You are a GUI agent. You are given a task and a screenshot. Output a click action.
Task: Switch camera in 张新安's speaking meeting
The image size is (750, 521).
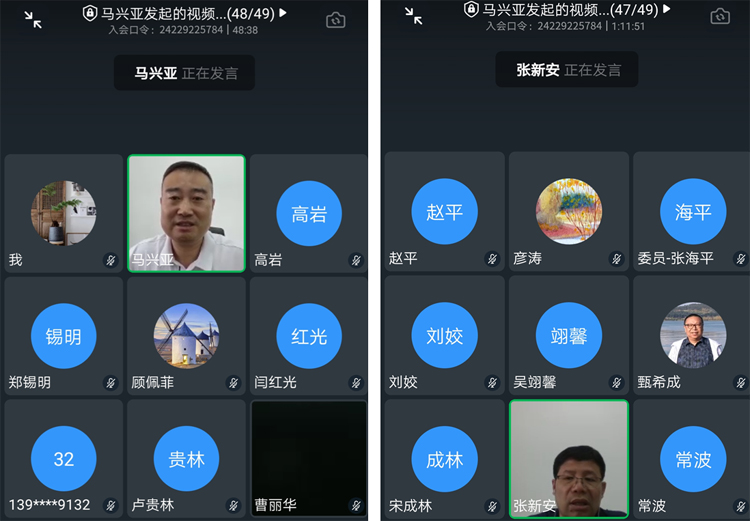coord(720,16)
